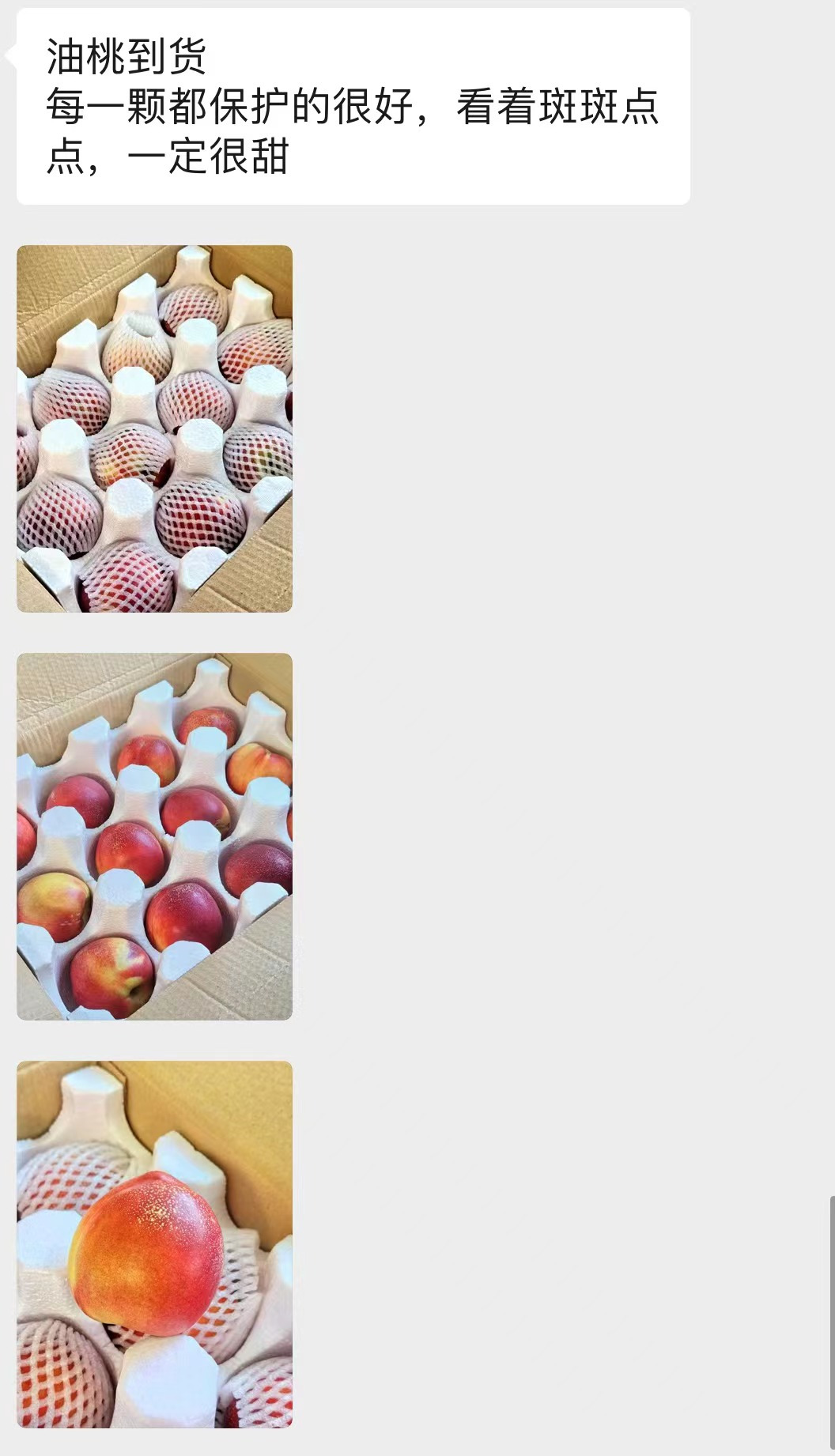Open the close-up photo of a single nectarine
This screenshot has width=835, height=1456.
point(154,1244)
